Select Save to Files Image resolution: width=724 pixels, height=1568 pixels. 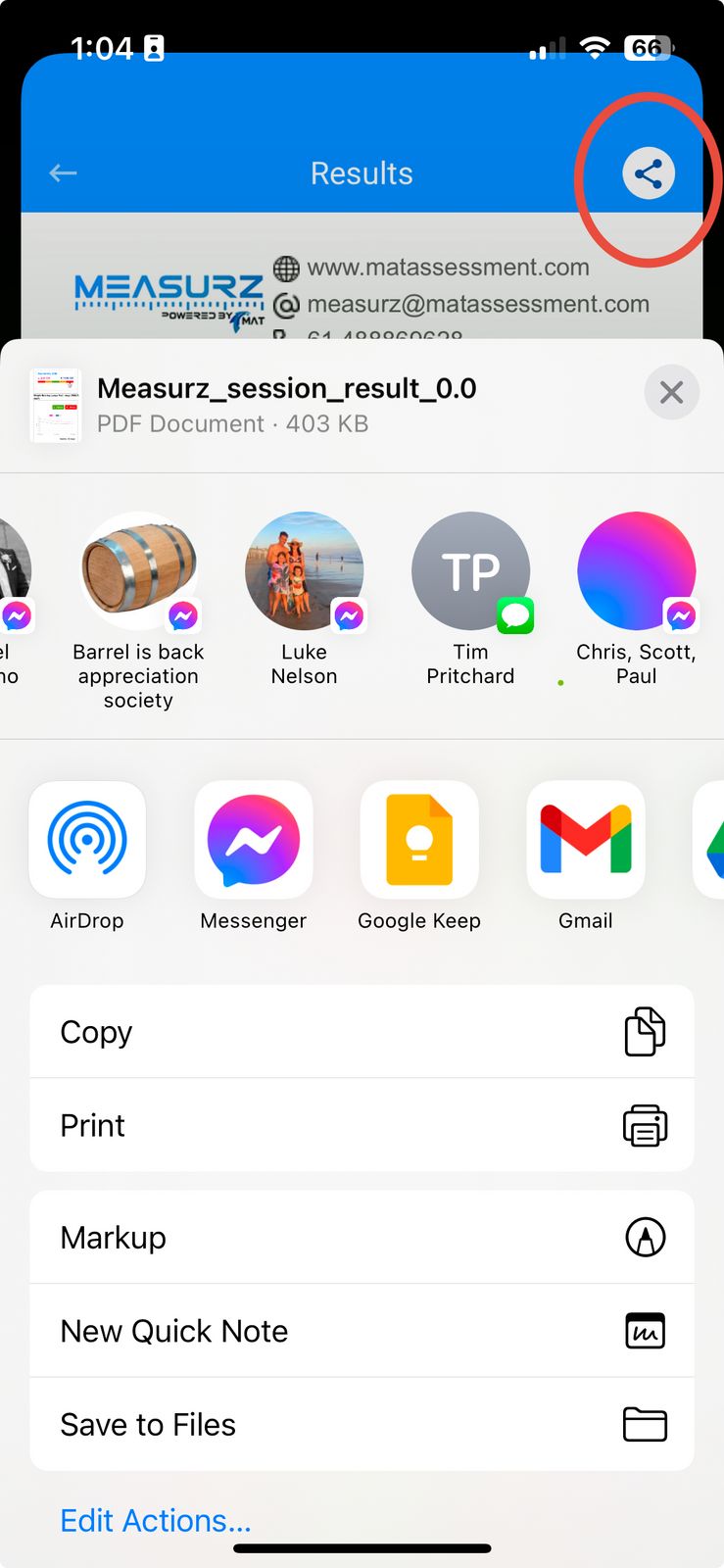(362, 1424)
